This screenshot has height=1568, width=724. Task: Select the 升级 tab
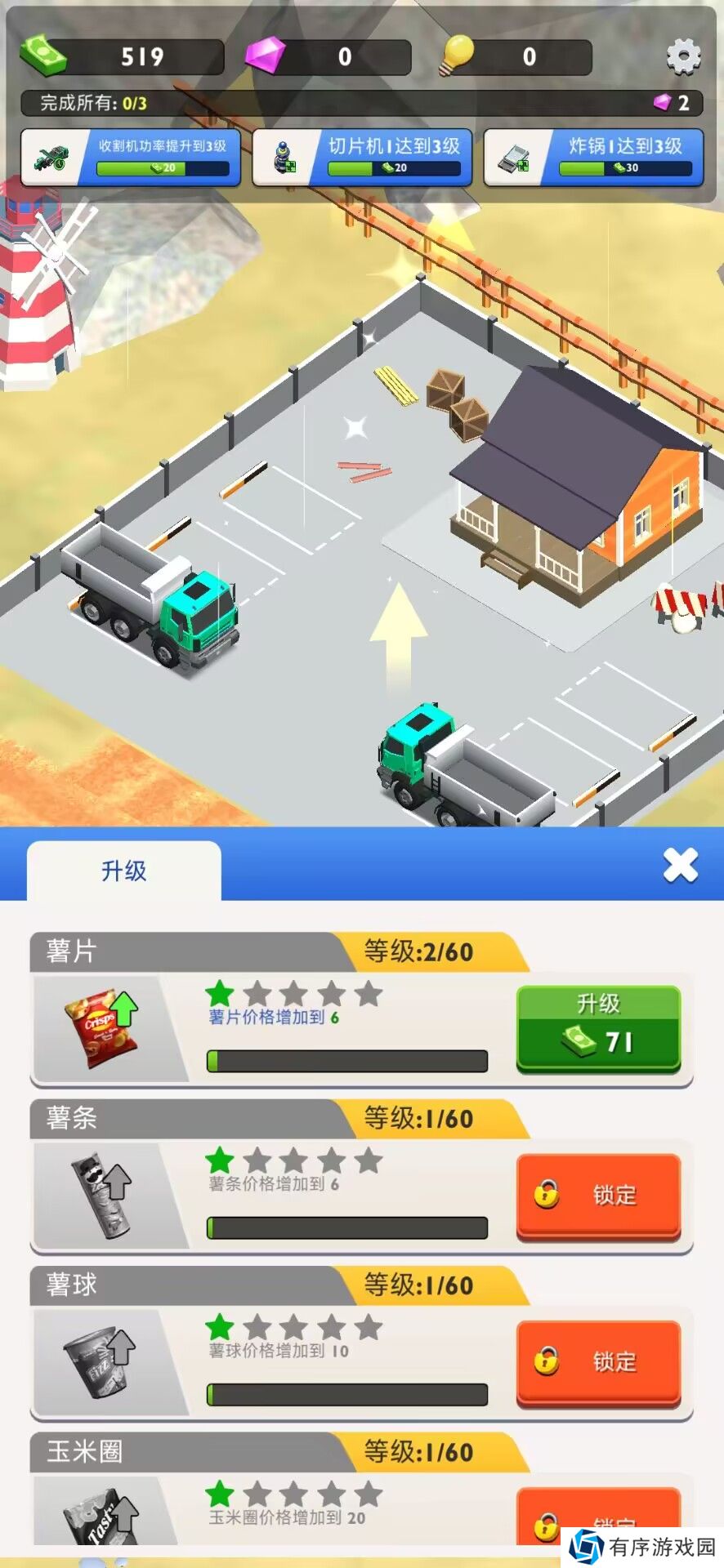124,871
